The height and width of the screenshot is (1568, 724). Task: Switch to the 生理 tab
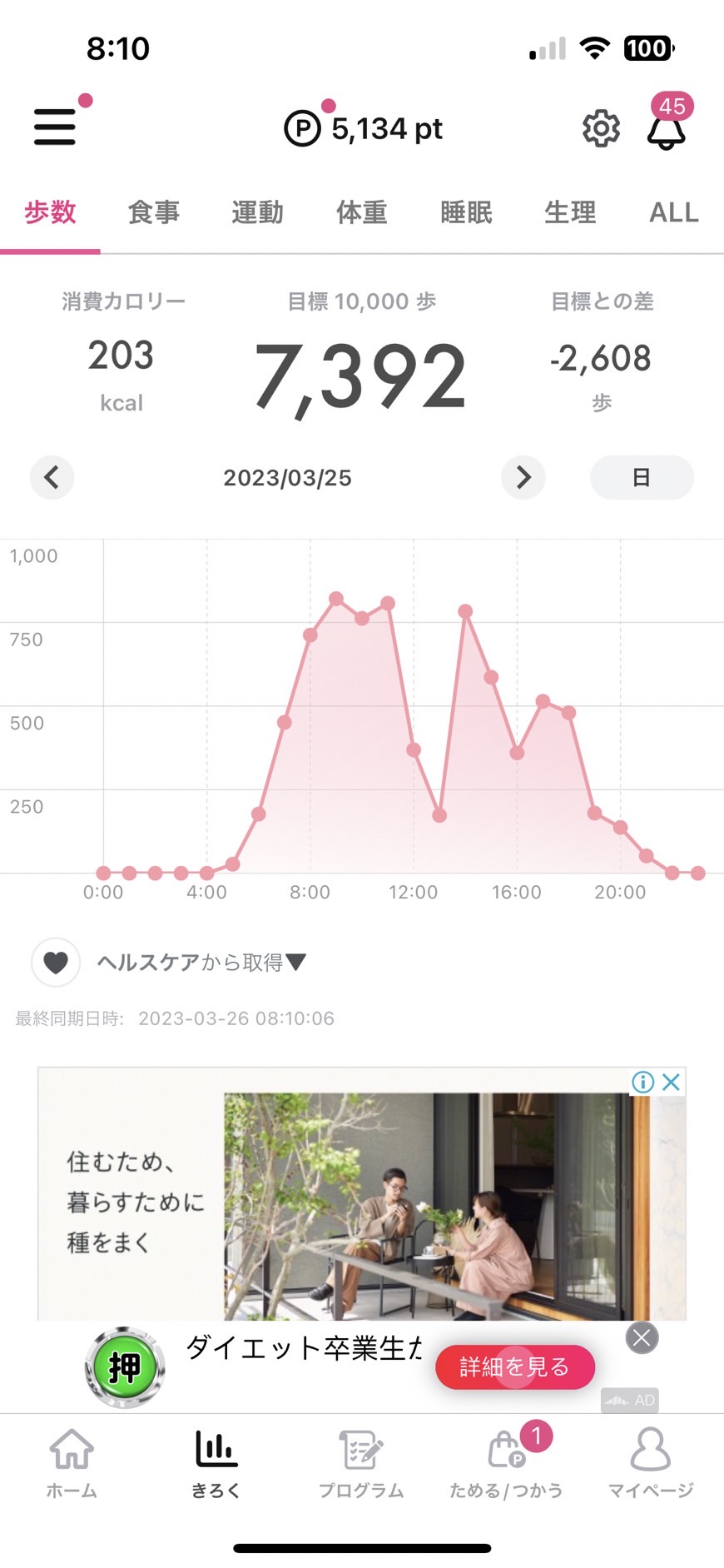click(x=570, y=212)
